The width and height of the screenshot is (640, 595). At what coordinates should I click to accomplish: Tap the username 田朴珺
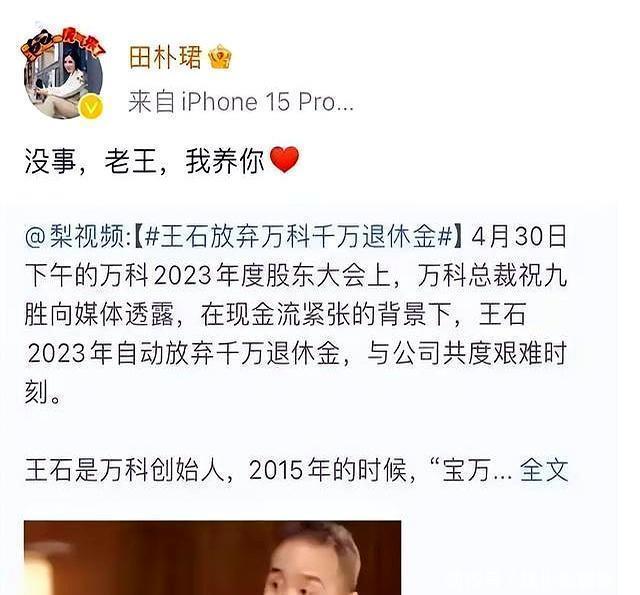[165, 58]
